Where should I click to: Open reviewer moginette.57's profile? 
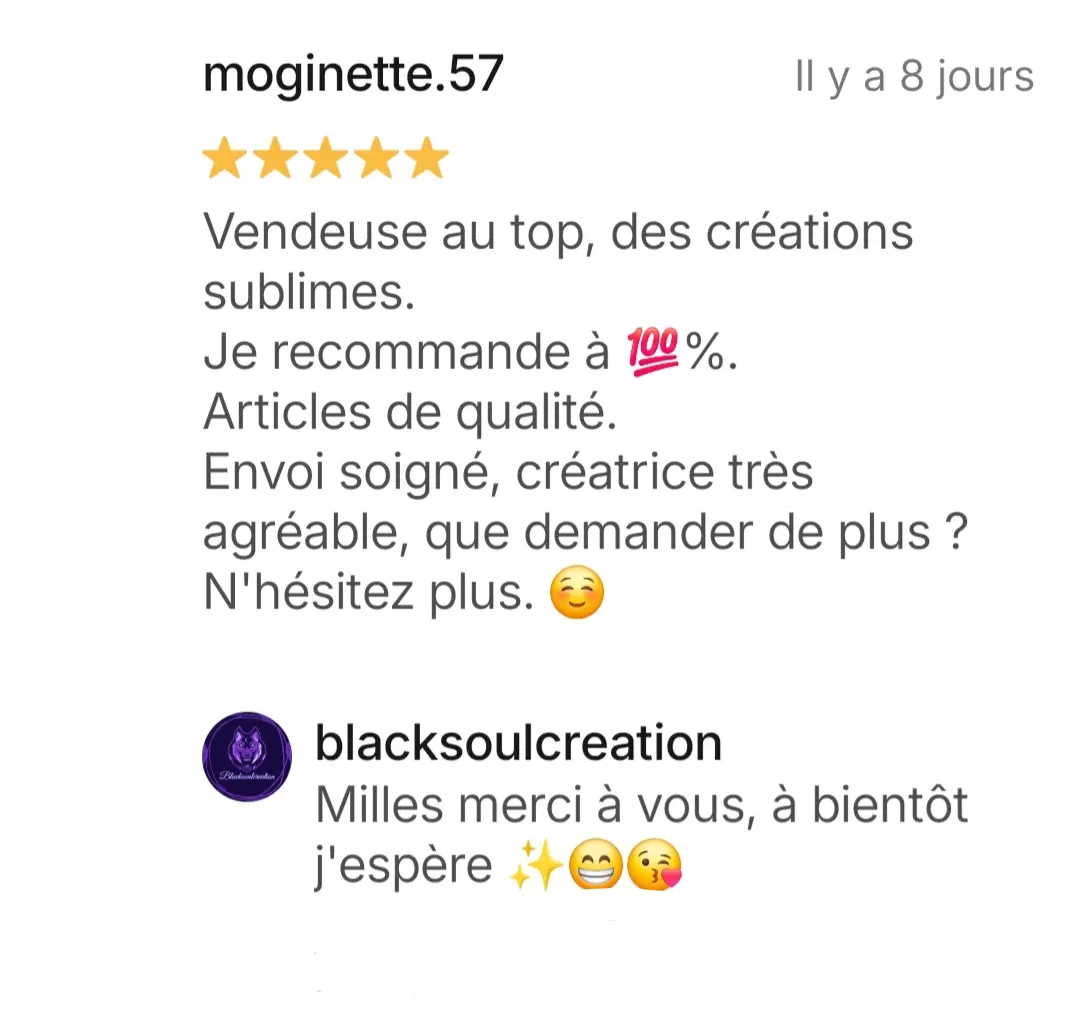[x=352, y=75]
